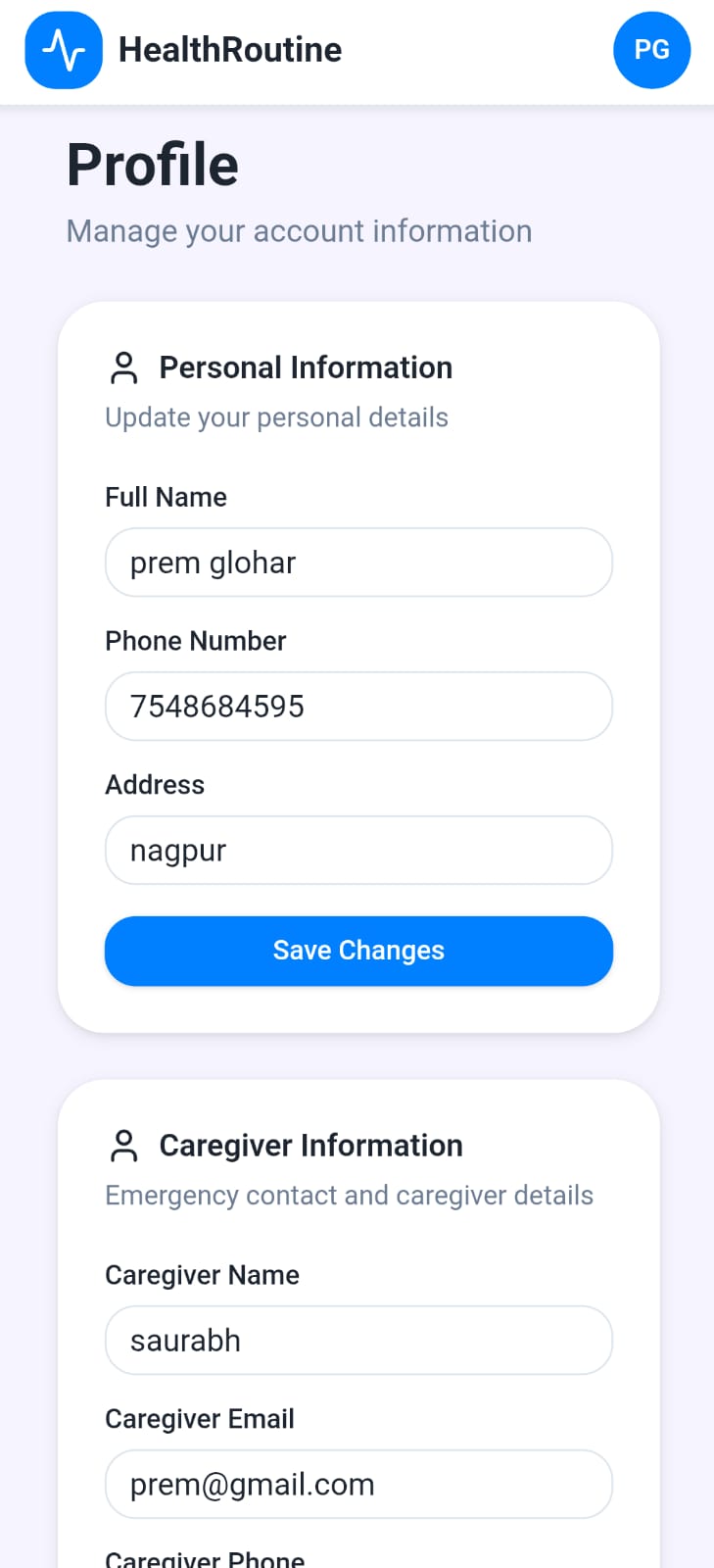Viewport: 714px width, 1568px height.
Task: Tap the Caregiver Email field
Action: click(358, 1485)
